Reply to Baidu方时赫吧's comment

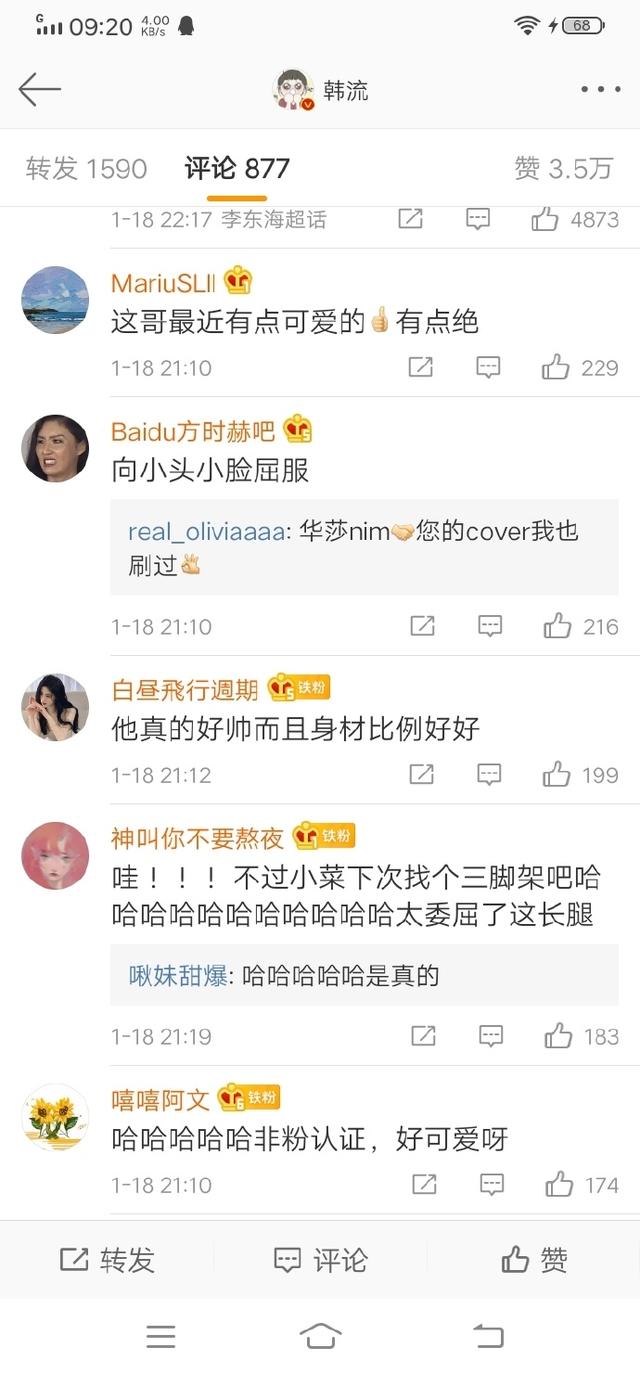(x=489, y=627)
